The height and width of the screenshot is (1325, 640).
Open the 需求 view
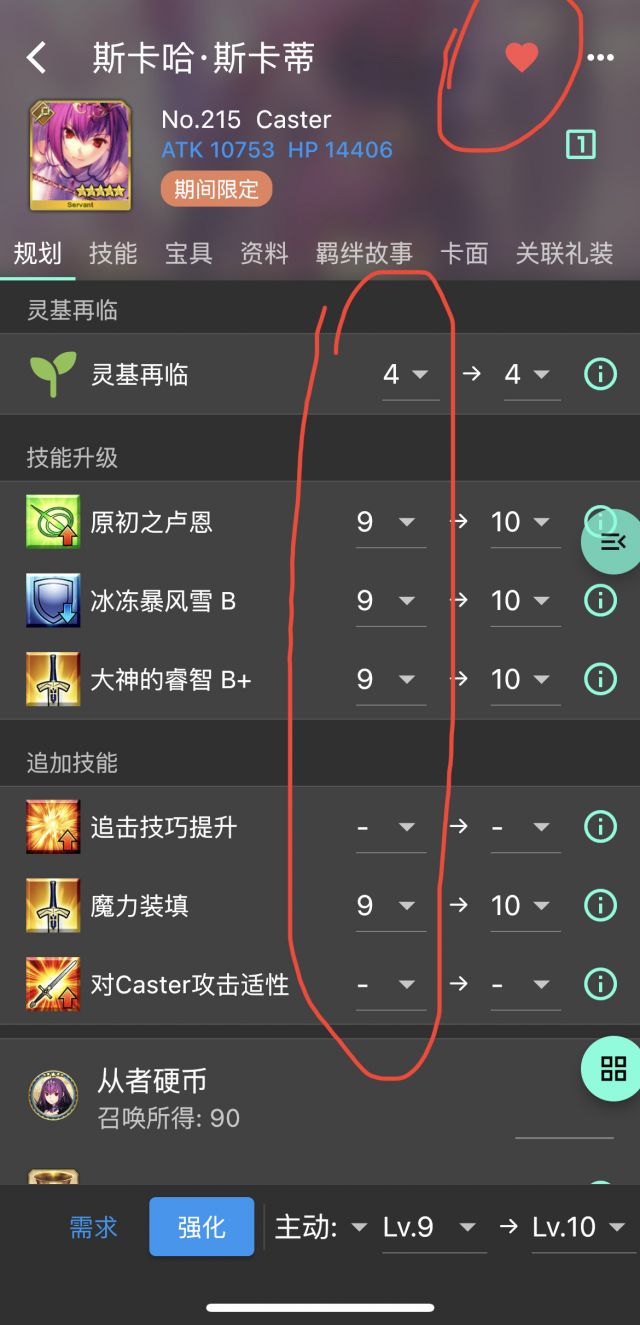tap(94, 1226)
